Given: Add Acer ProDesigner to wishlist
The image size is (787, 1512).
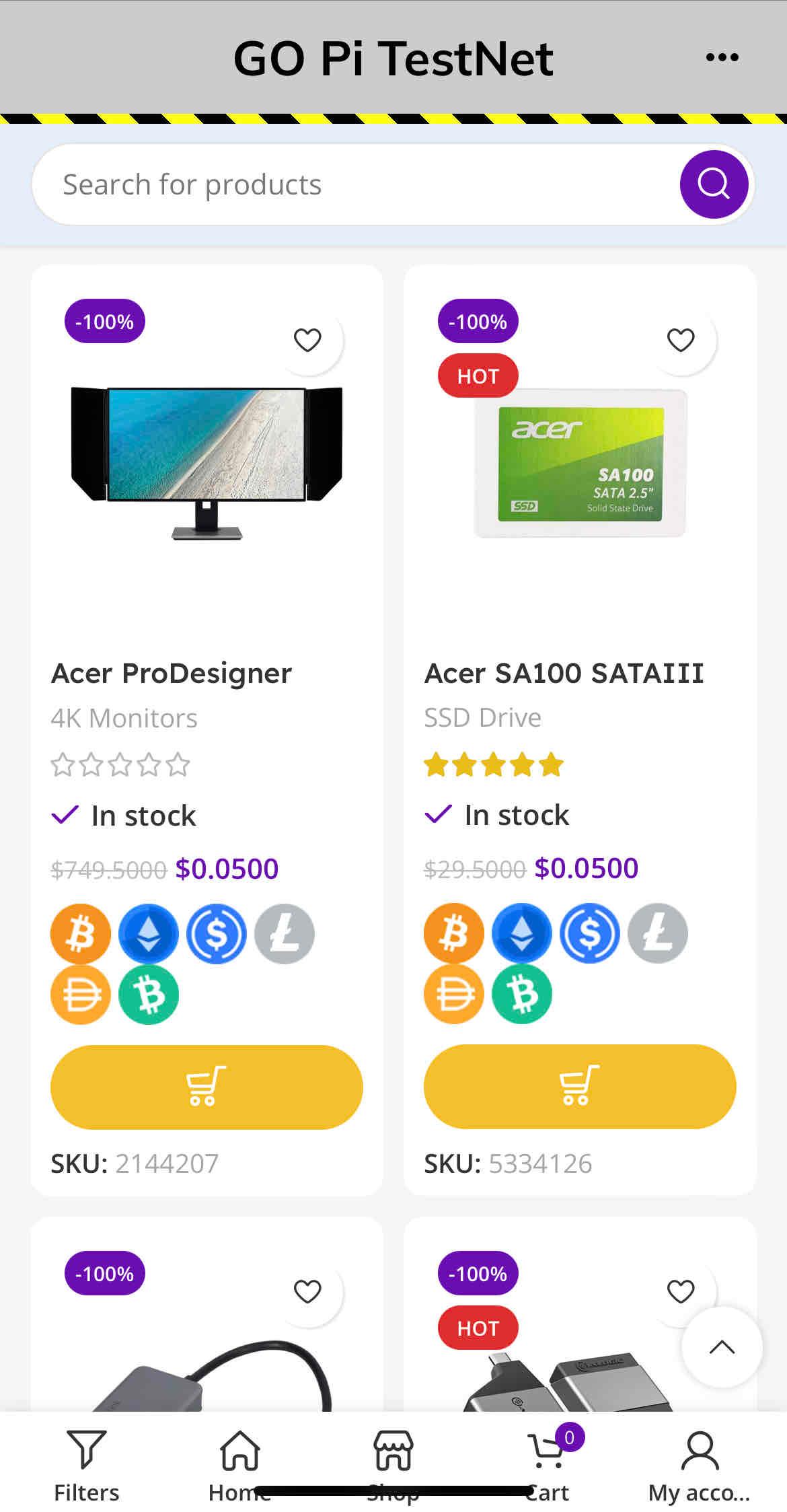Looking at the screenshot, I should point(307,340).
